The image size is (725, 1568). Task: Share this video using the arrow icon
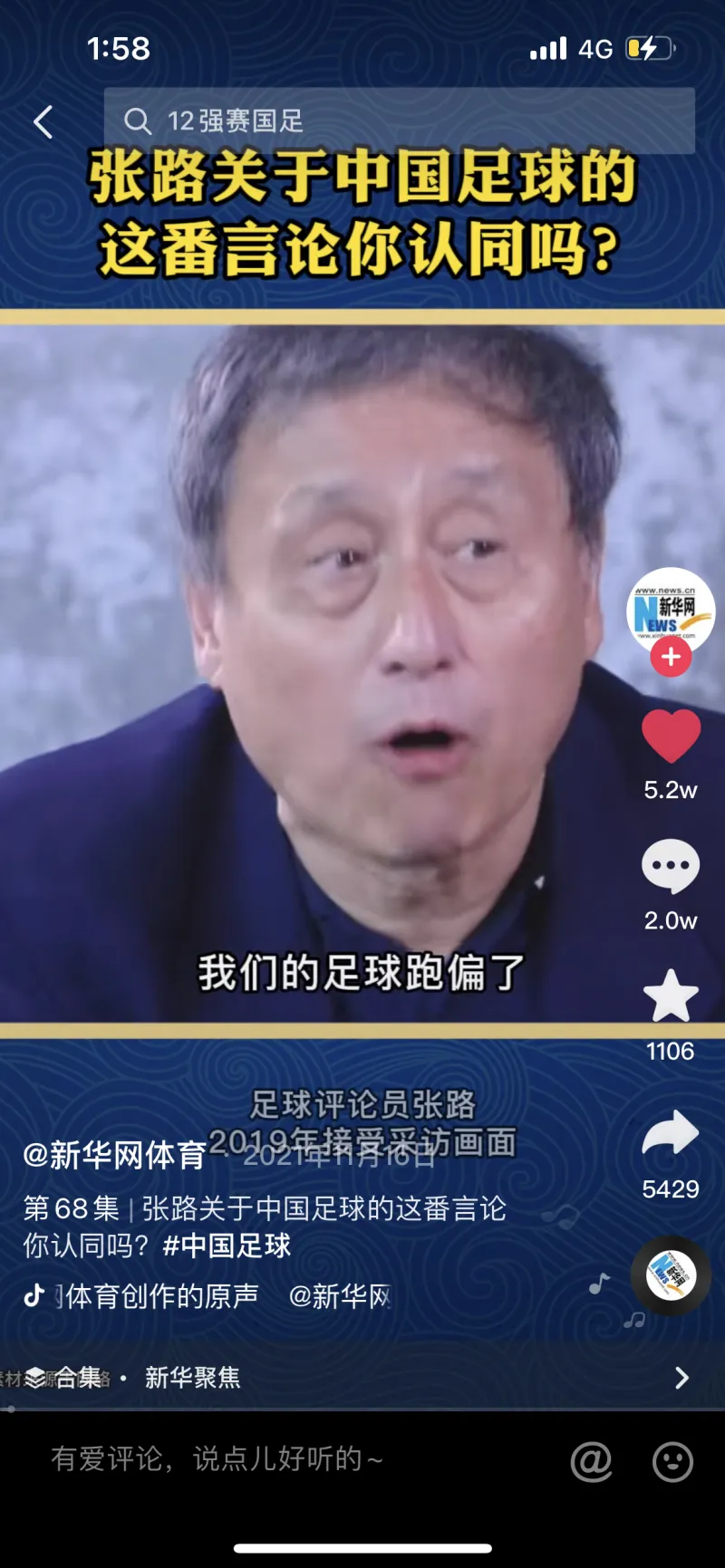671,1134
